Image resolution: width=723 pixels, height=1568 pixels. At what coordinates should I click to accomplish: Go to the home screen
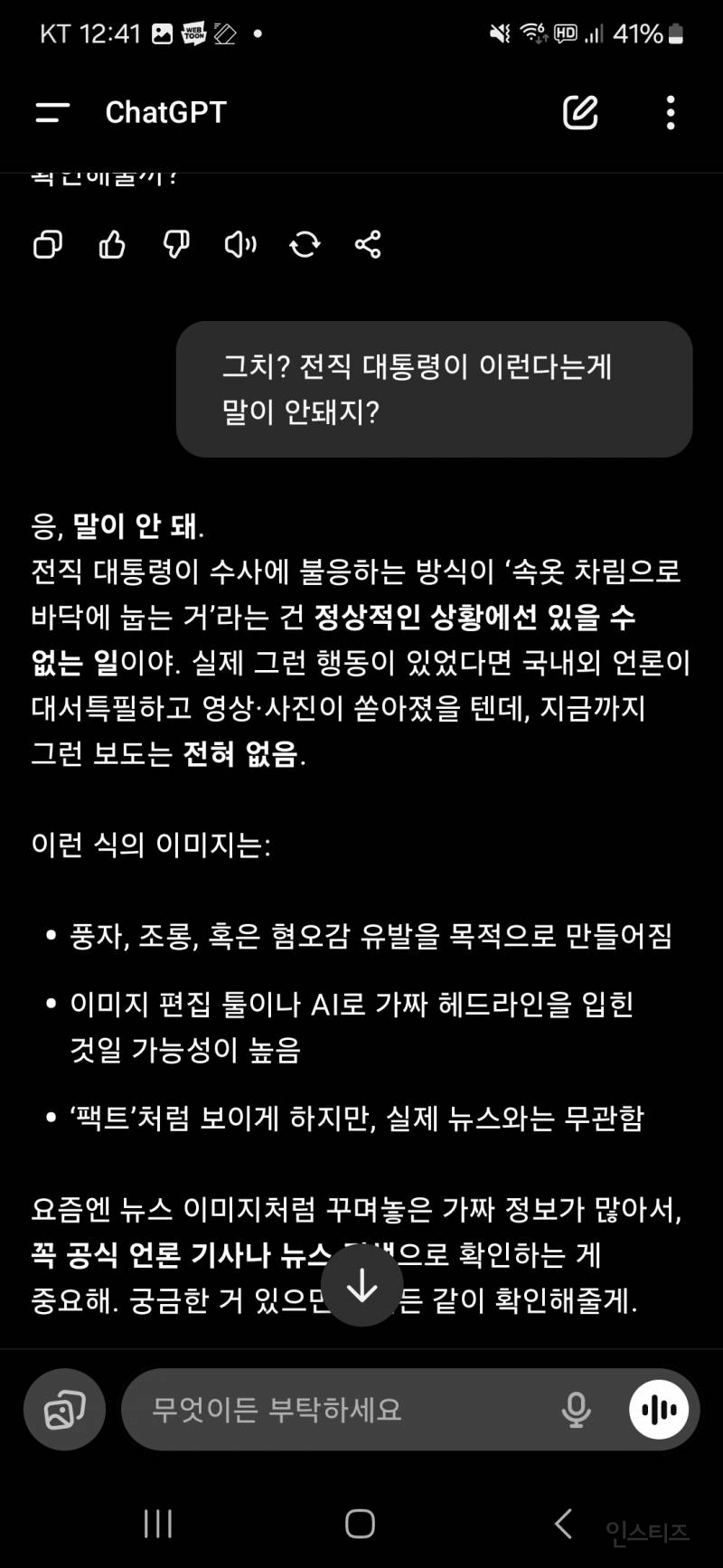361,1524
